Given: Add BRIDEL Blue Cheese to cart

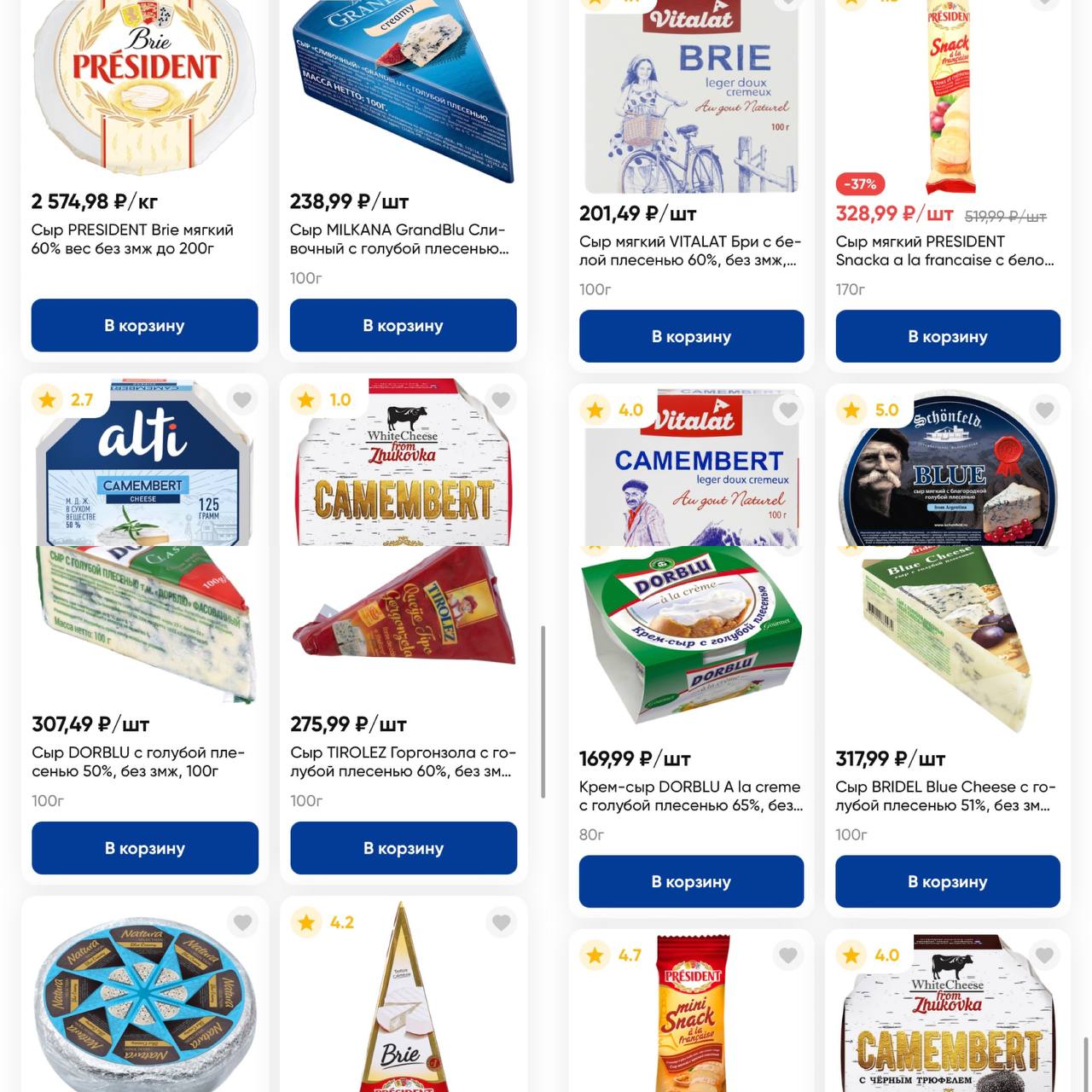Looking at the screenshot, I should (947, 881).
